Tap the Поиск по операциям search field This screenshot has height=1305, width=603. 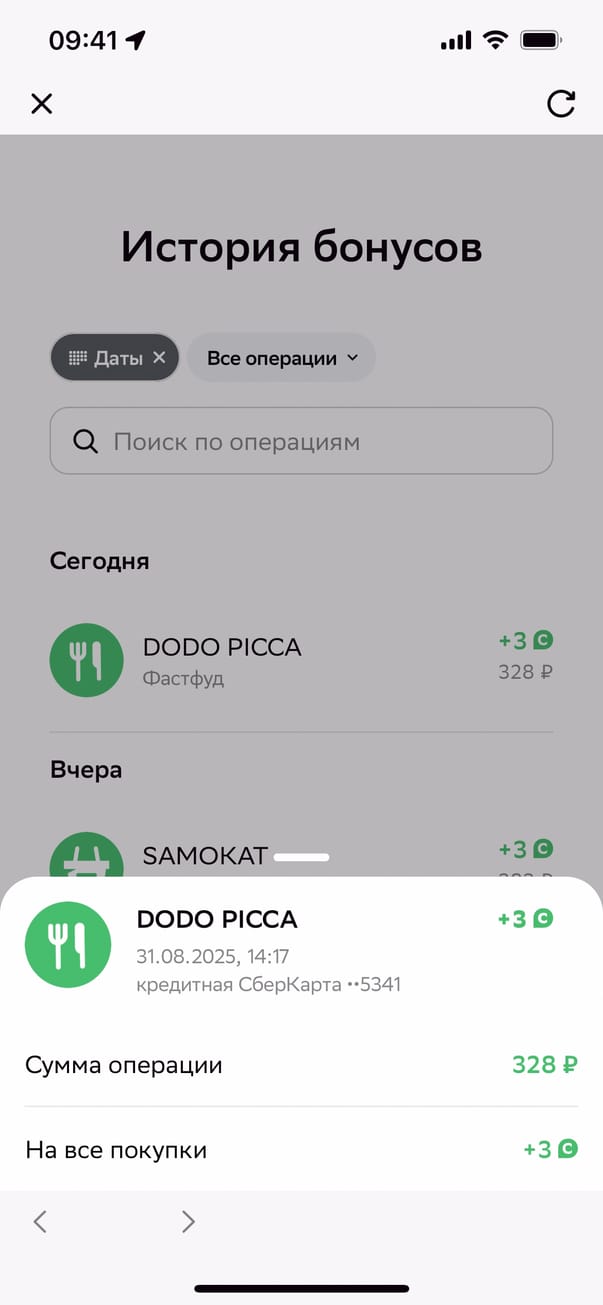click(x=301, y=441)
